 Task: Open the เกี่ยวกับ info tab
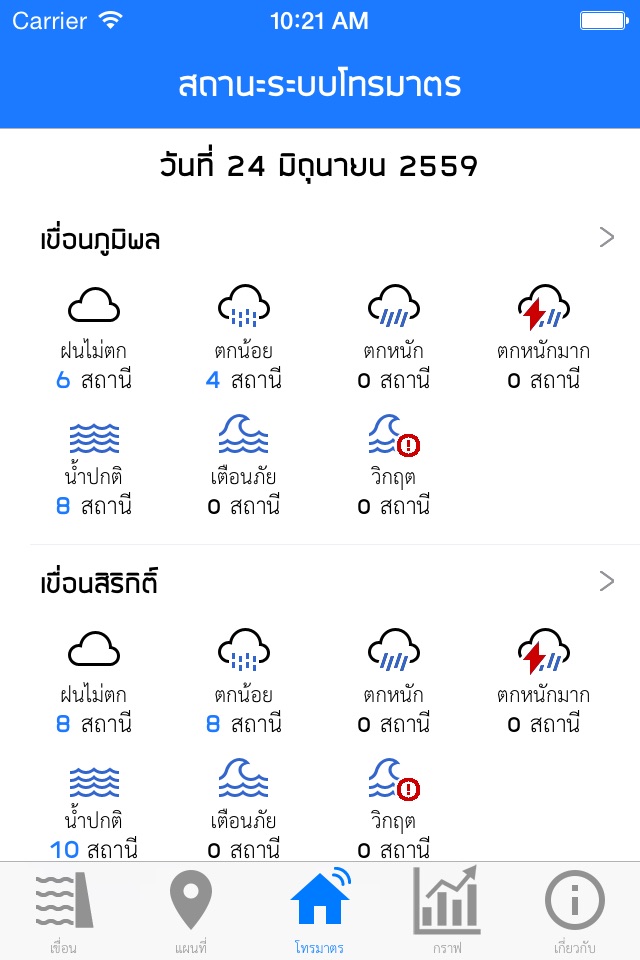575,910
